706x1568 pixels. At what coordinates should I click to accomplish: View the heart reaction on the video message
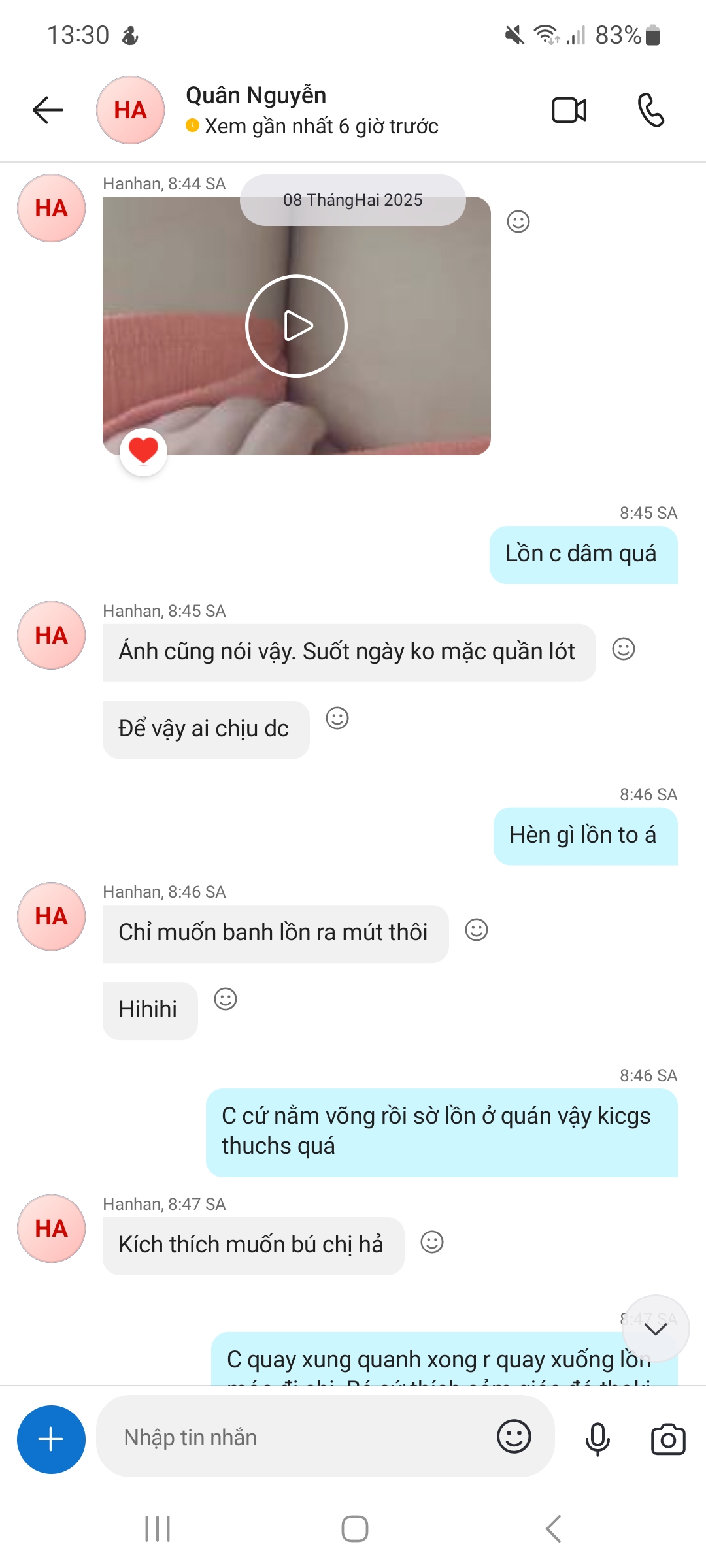coord(144,451)
